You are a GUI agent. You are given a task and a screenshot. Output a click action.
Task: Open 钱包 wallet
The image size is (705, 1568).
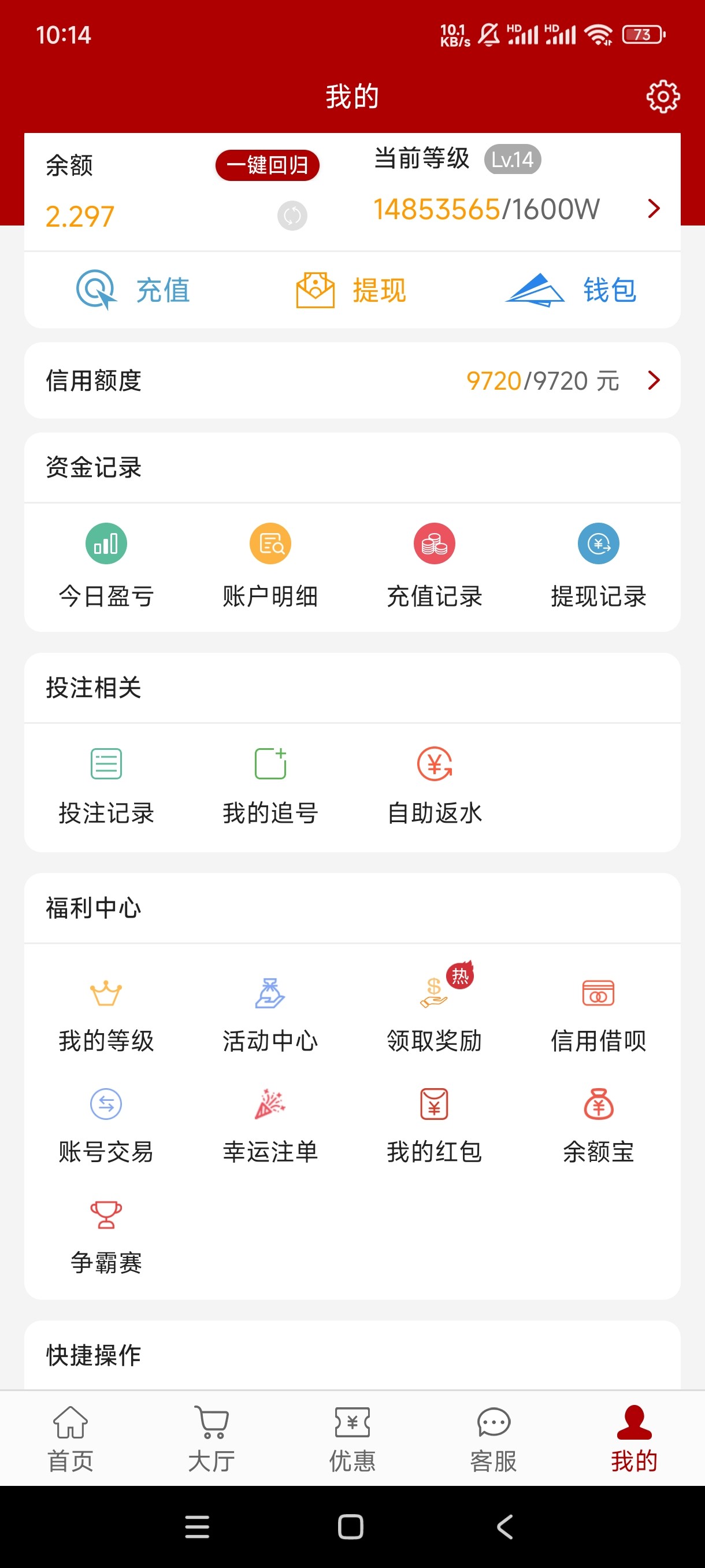click(570, 290)
